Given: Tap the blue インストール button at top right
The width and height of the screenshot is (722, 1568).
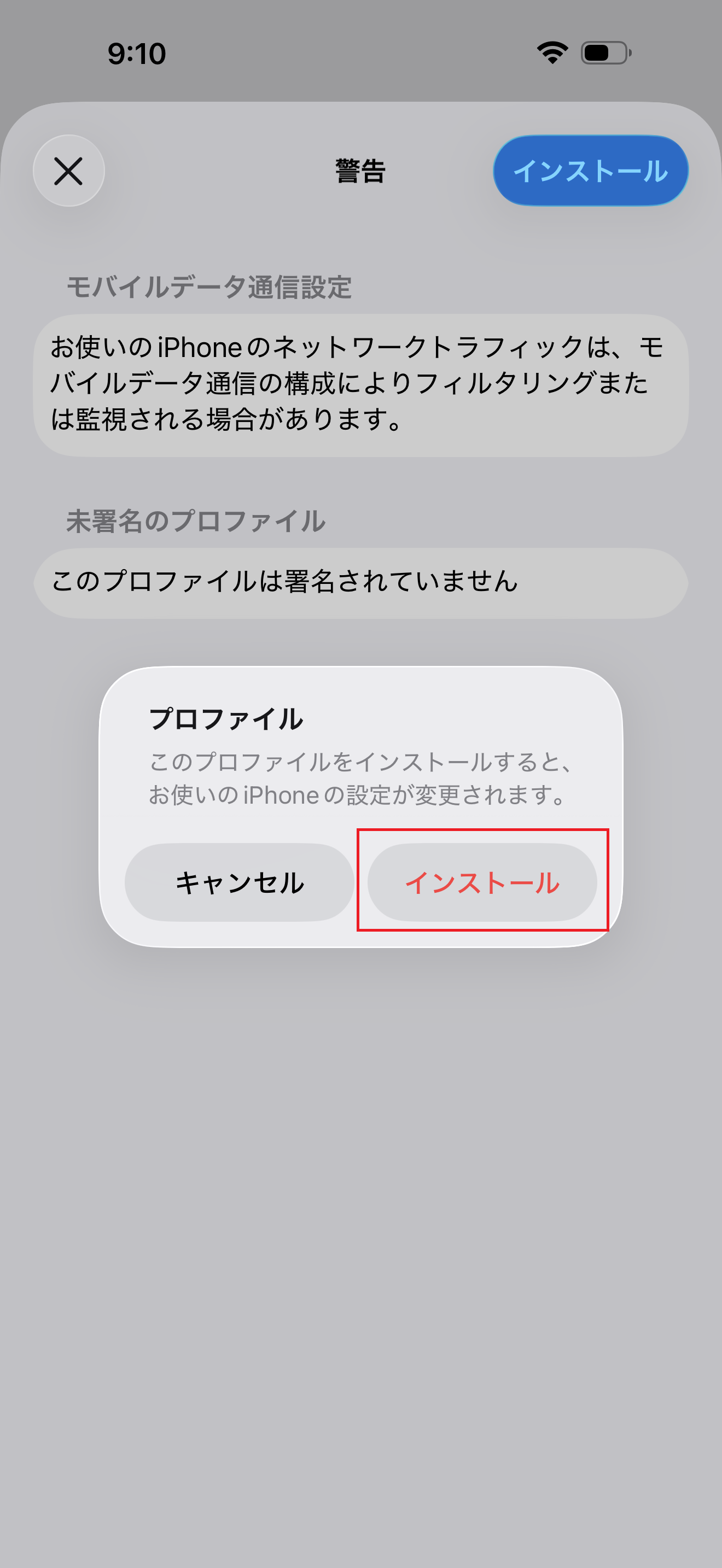Looking at the screenshot, I should click(x=591, y=171).
